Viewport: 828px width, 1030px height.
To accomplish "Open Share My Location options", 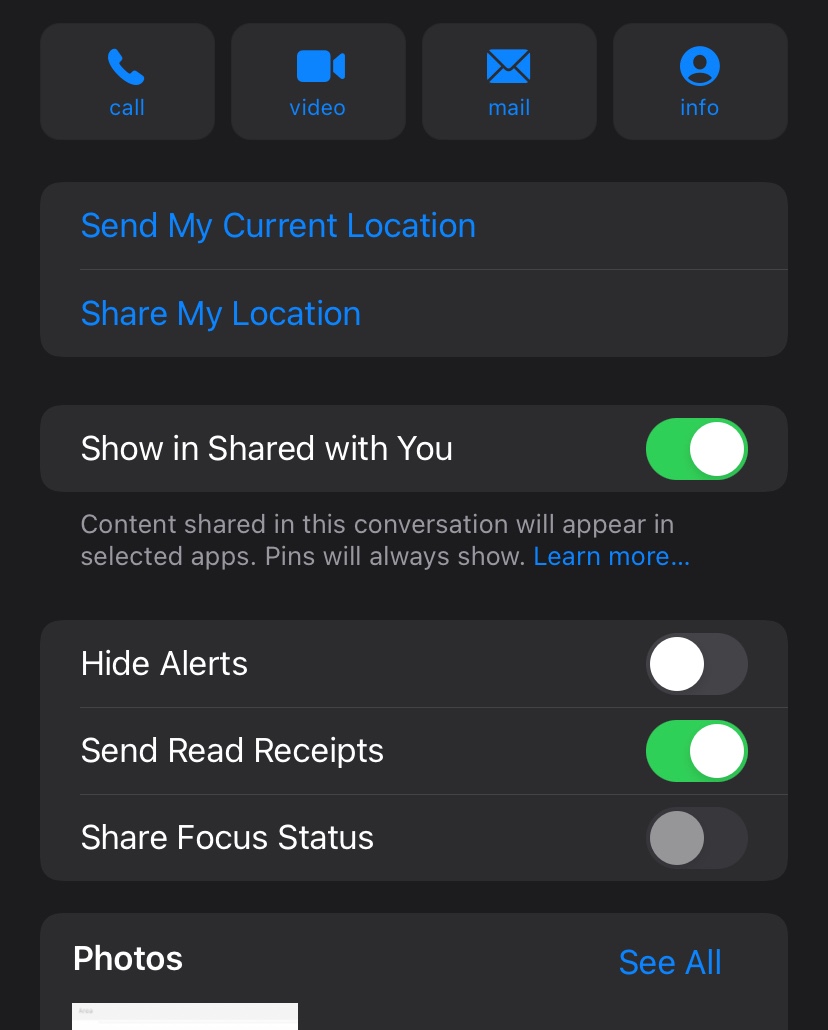I will tap(221, 314).
